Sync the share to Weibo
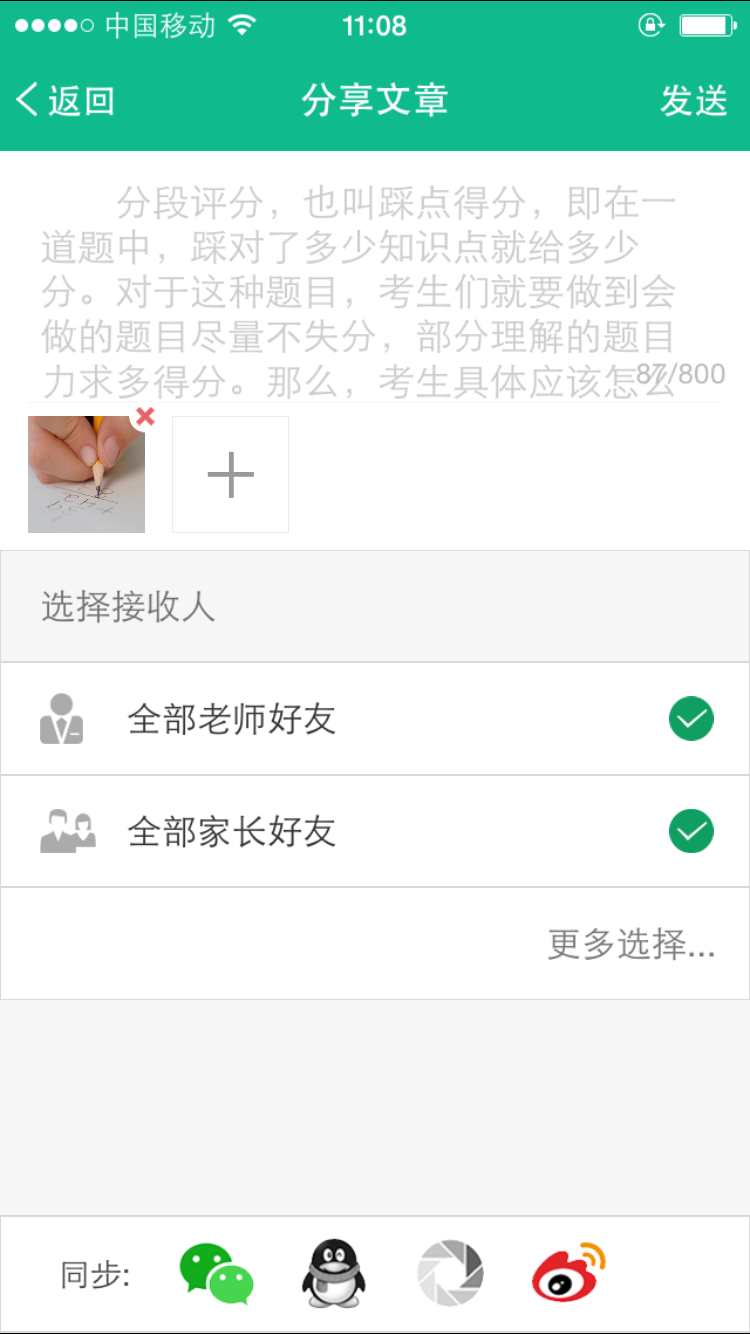 click(569, 1272)
